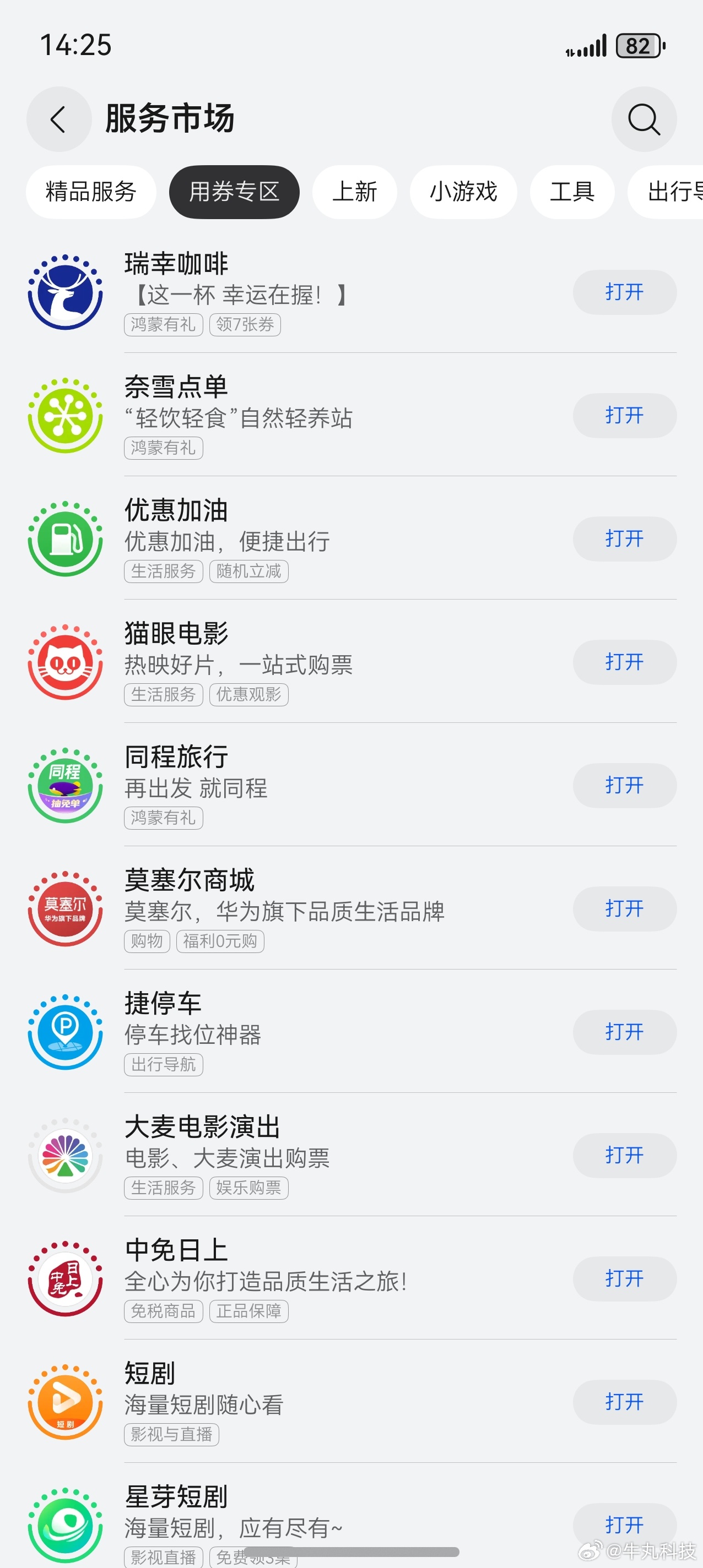Open 同程旅行 using 打开

pyautogui.click(x=624, y=786)
